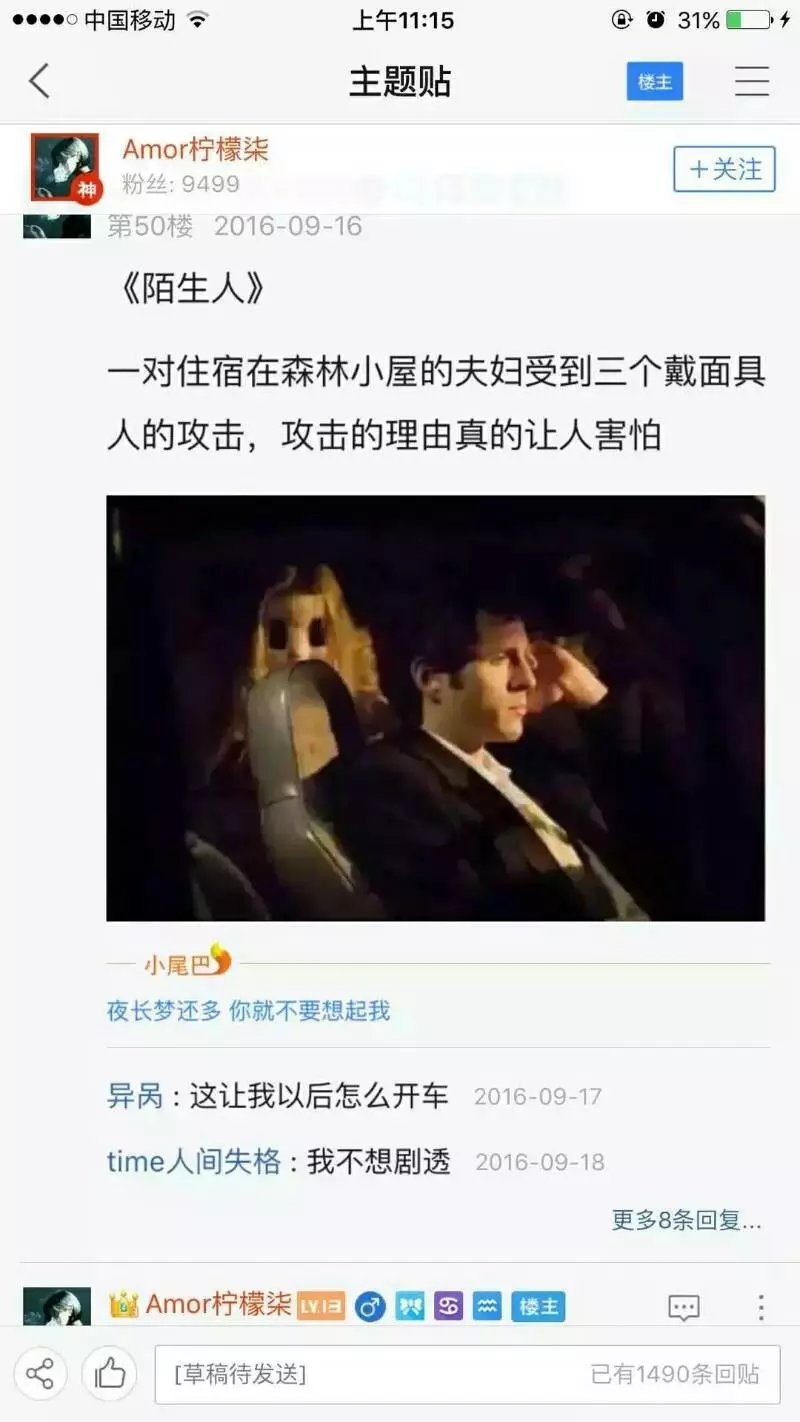
Task: Go back using the top-left arrow
Action: point(39,81)
